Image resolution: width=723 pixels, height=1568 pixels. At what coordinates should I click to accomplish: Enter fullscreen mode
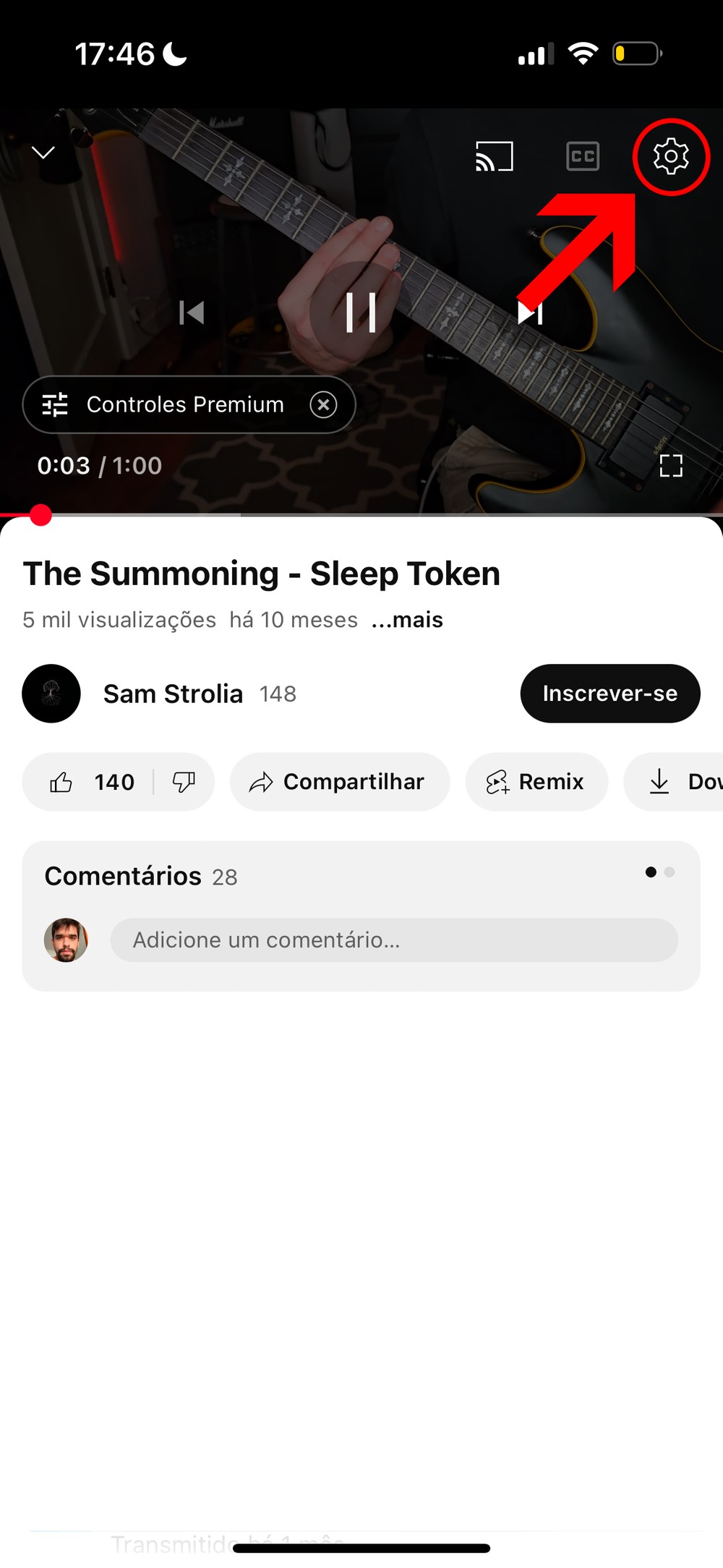(671, 466)
